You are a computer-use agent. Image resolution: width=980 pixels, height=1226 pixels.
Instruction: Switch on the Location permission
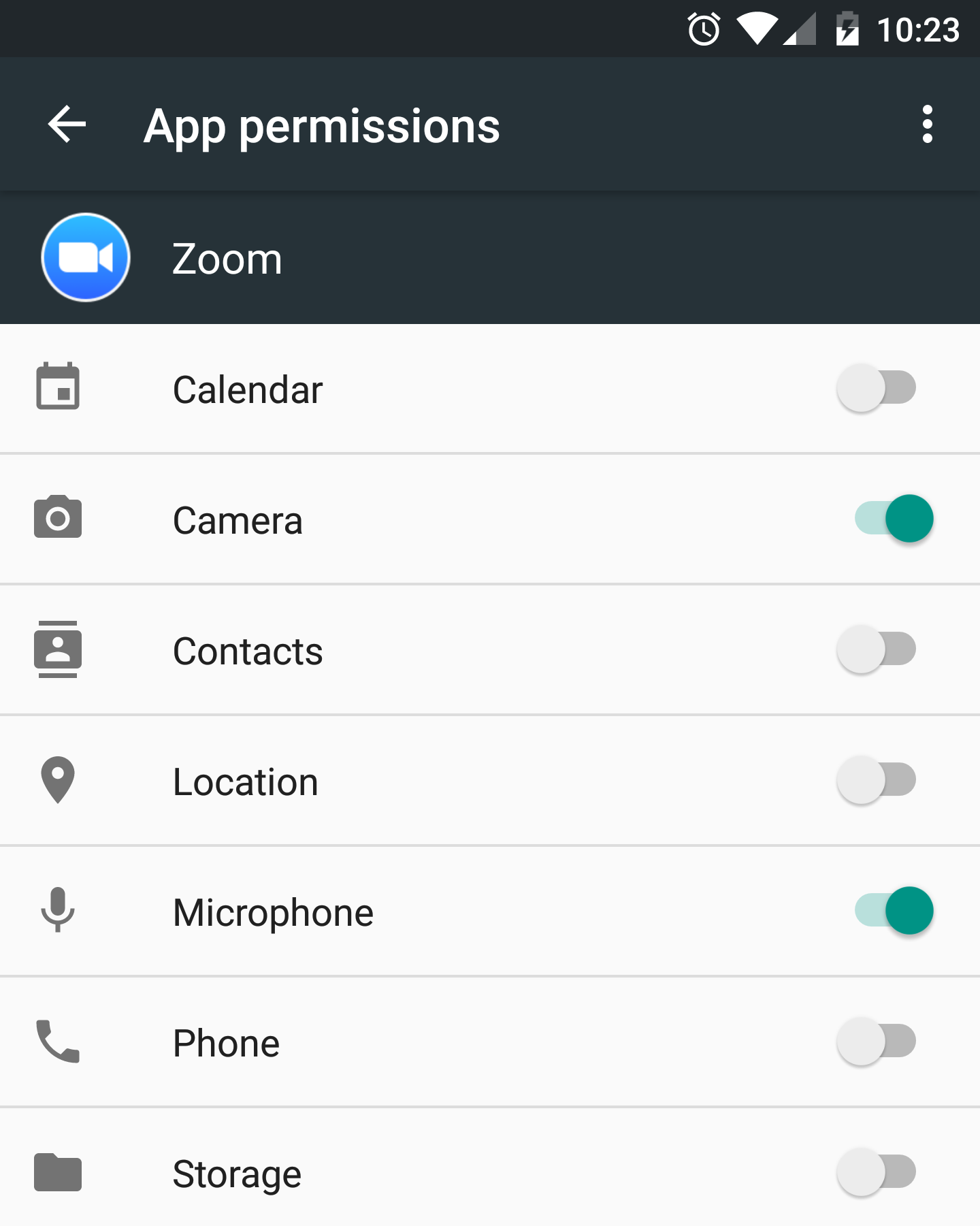877,780
